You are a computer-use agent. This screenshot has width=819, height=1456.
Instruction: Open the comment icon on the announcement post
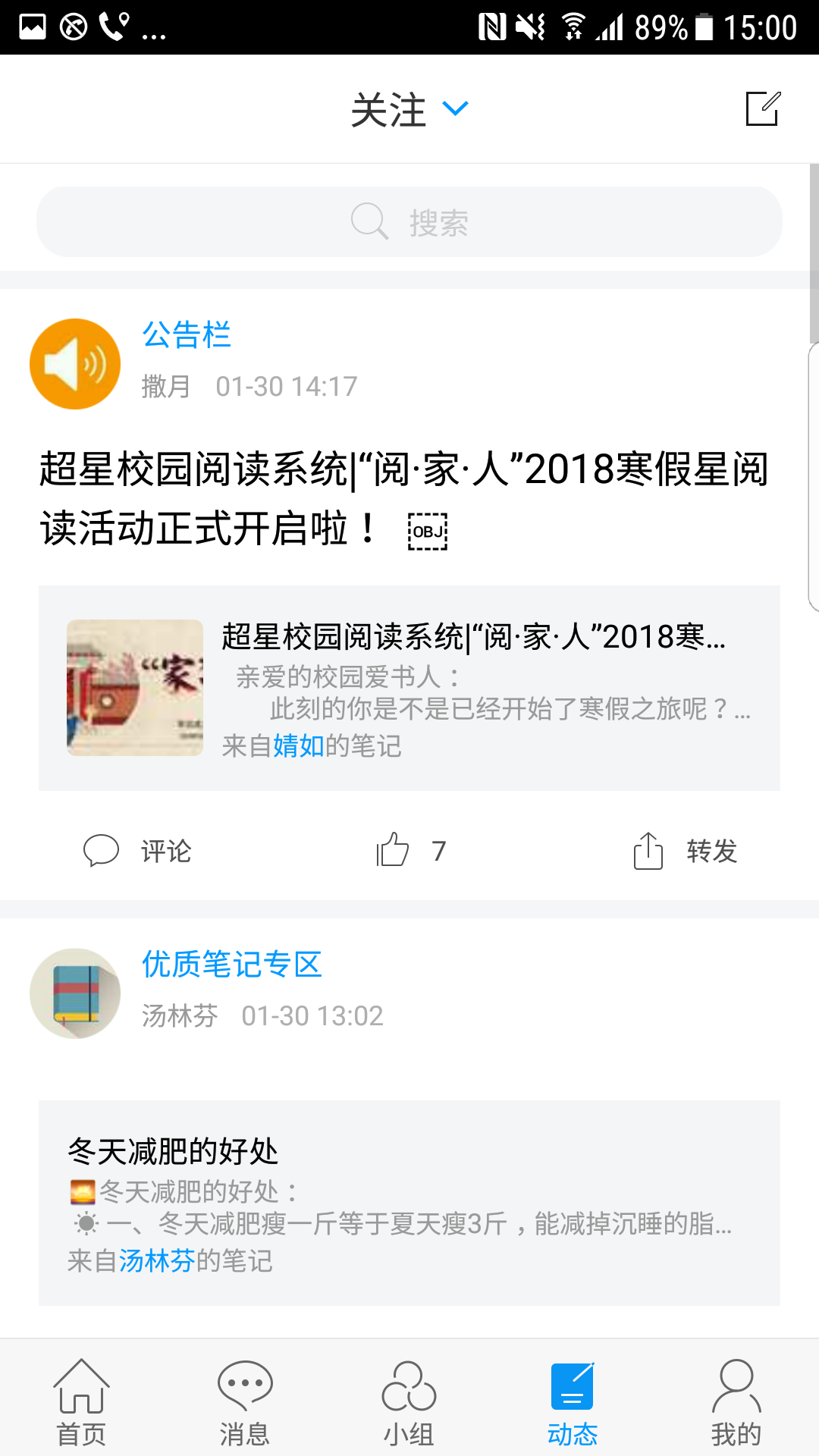[x=101, y=851]
